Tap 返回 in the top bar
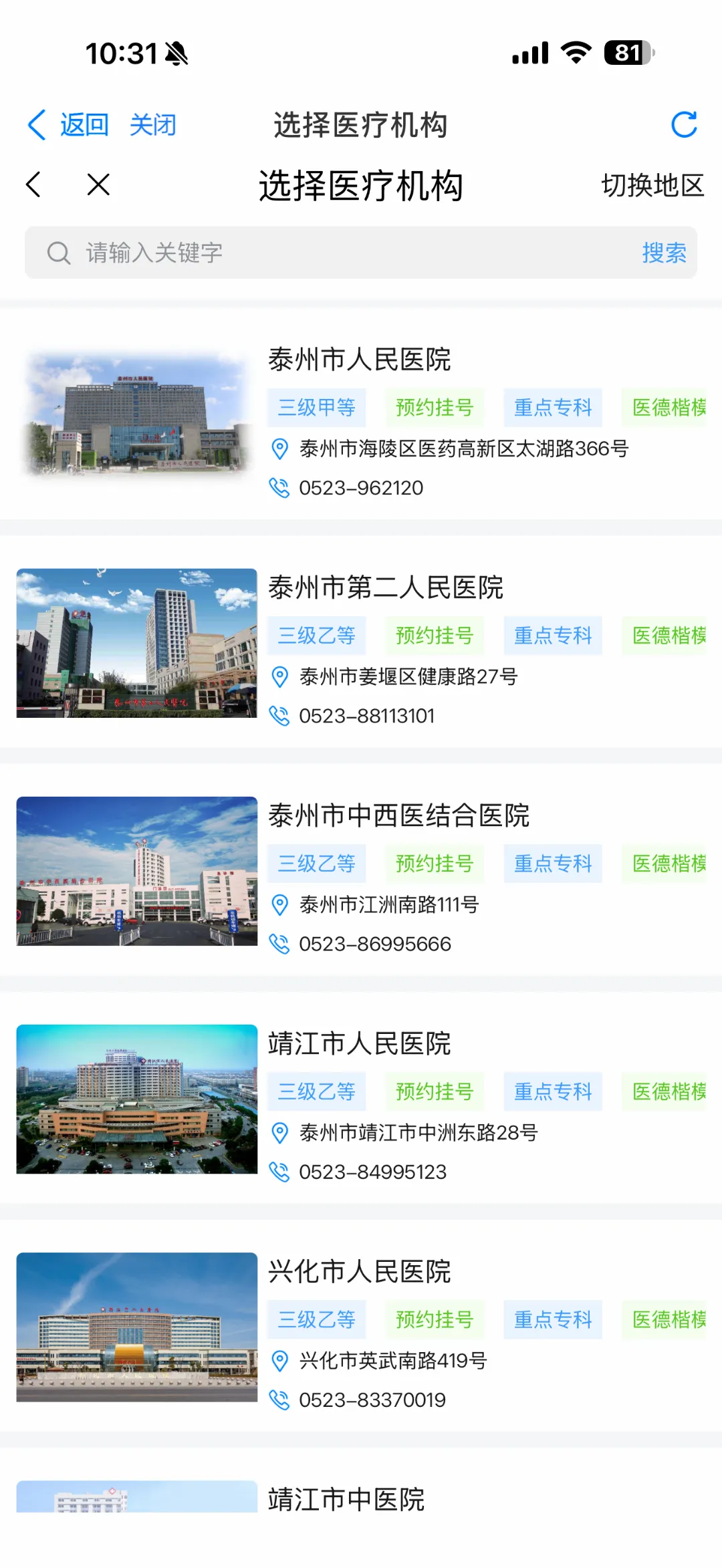The width and height of the screenshot is (722, 1568). point(69,125)
